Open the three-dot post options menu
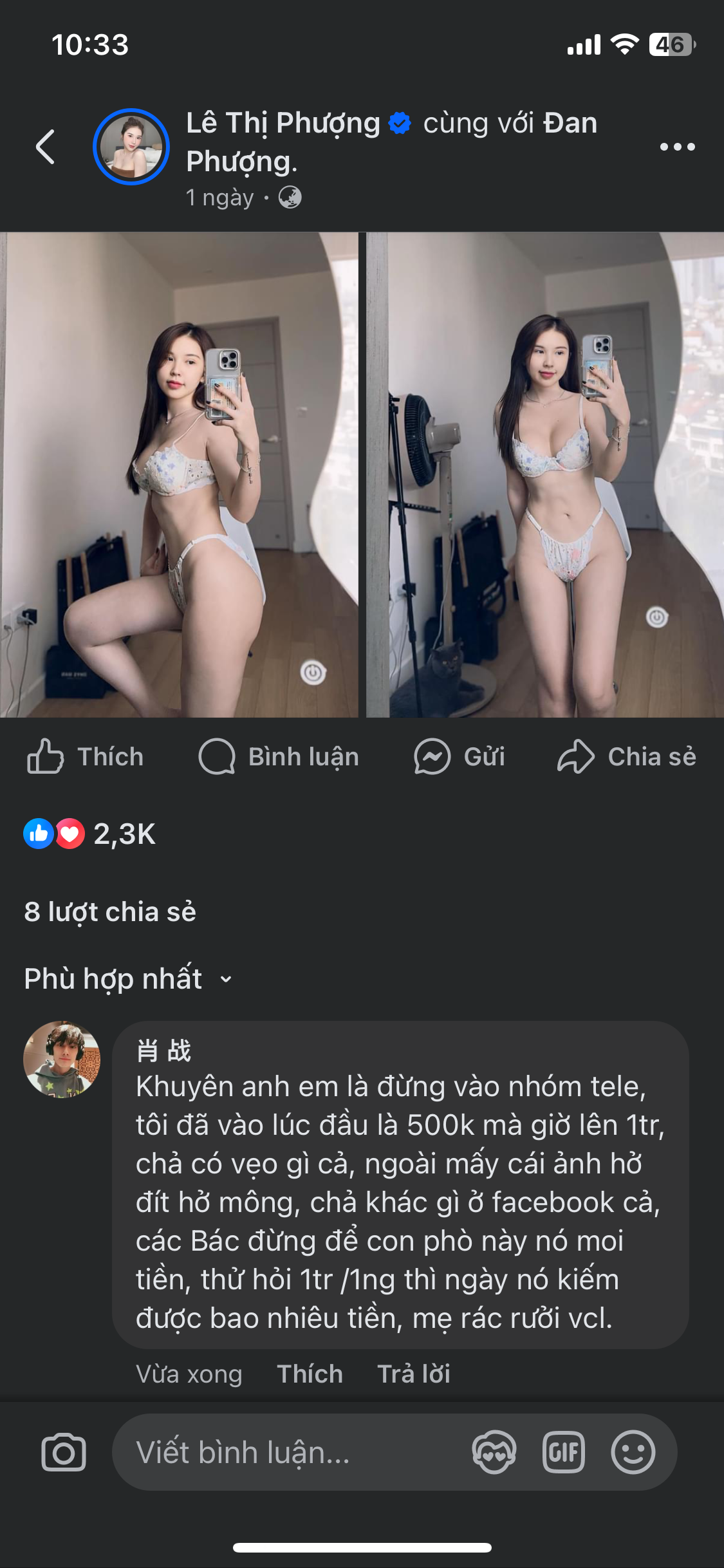This screenshot has width=724, height=1568. (677, 147)
